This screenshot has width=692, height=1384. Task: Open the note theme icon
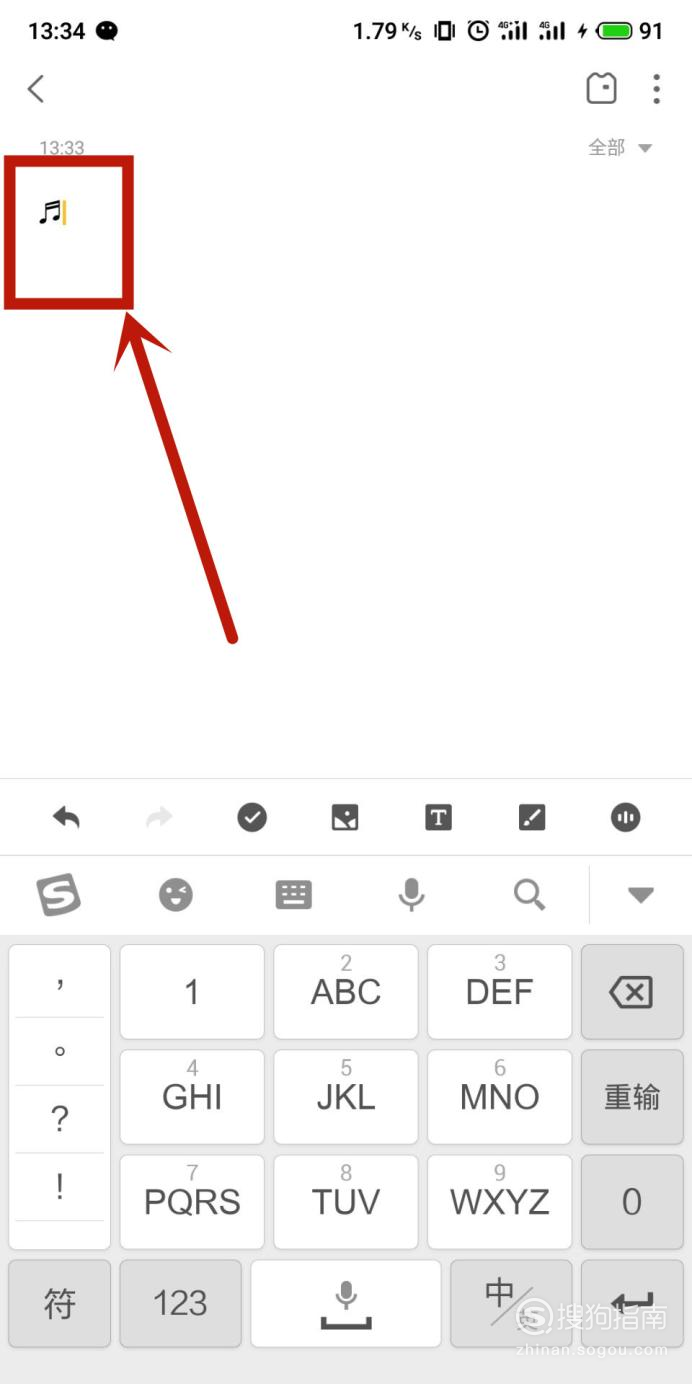pyautogui.click(x=601, y=89)
